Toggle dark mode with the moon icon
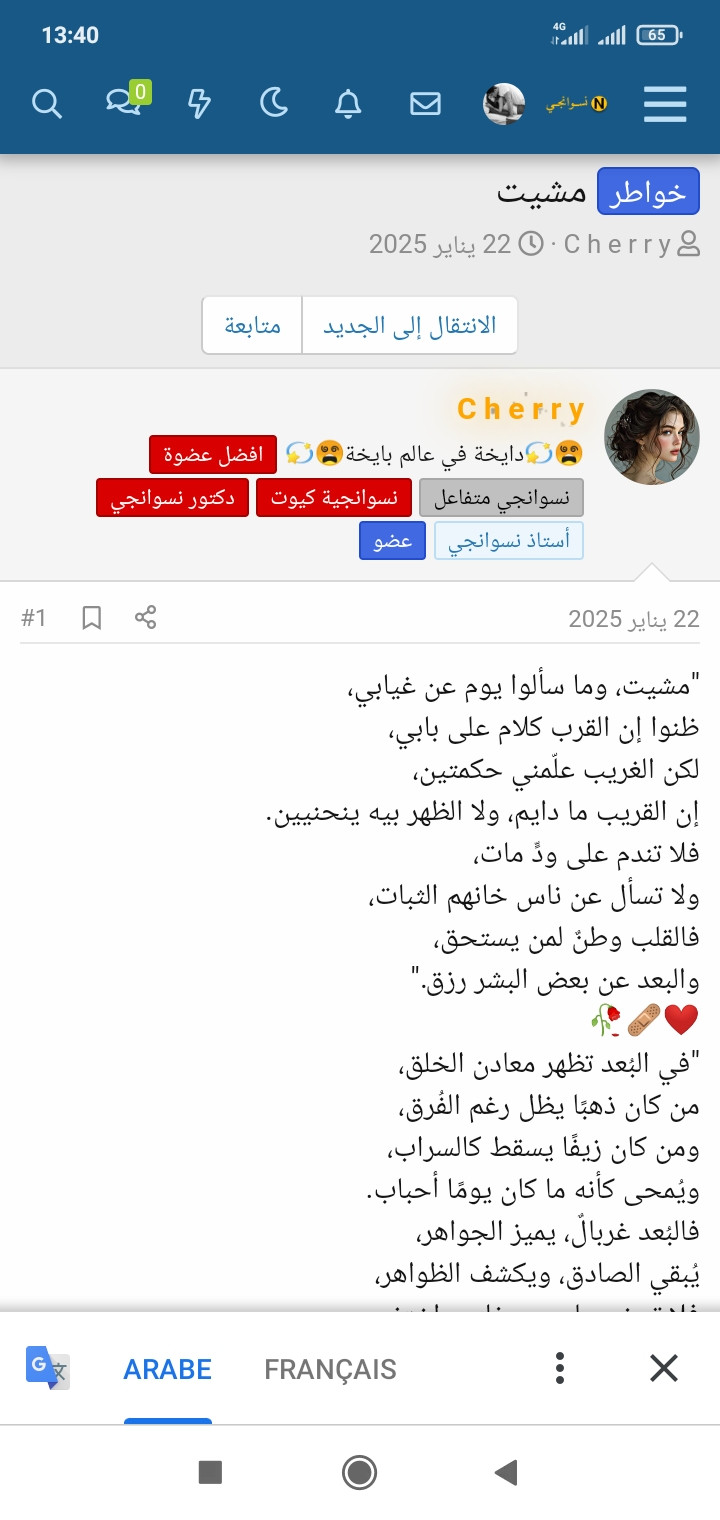Screen dimensions: 720x1520 click(274, 103)
